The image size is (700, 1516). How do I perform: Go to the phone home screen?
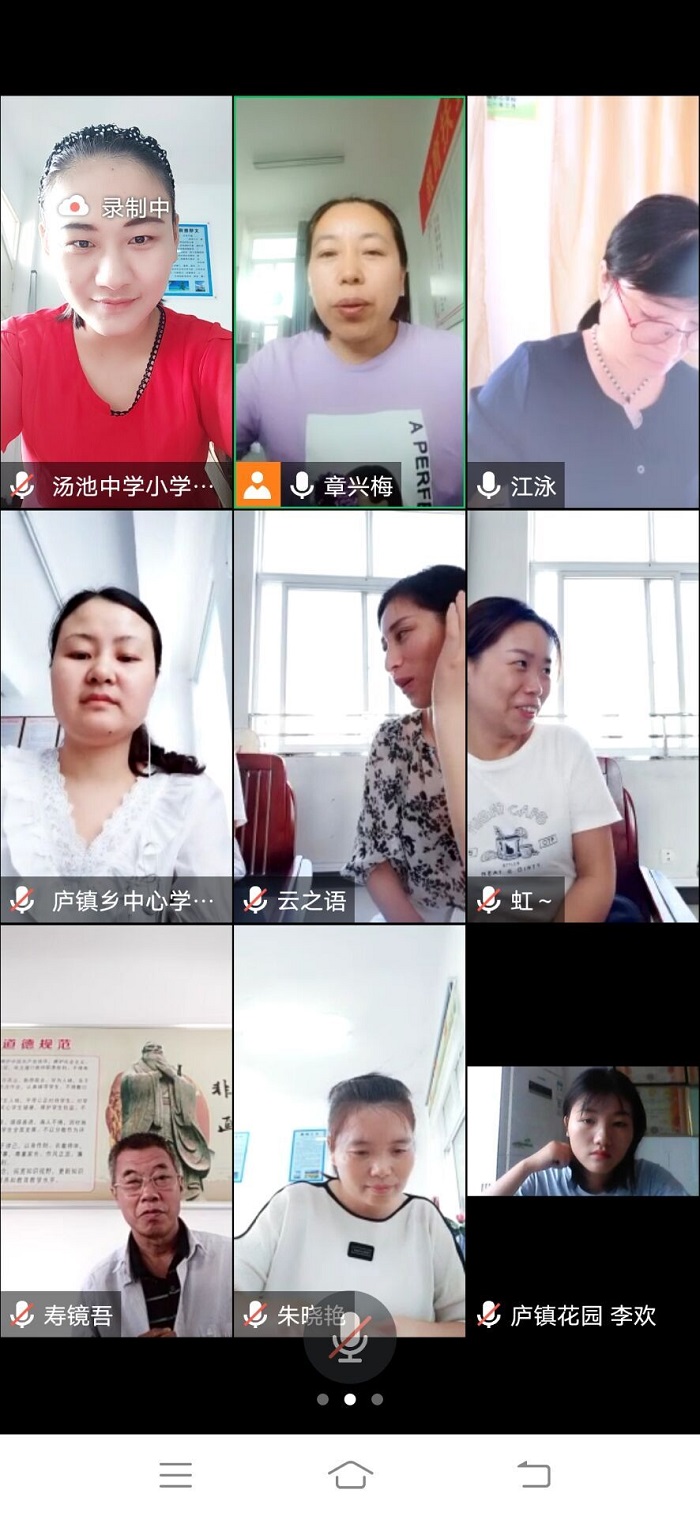coord(350,1474)
